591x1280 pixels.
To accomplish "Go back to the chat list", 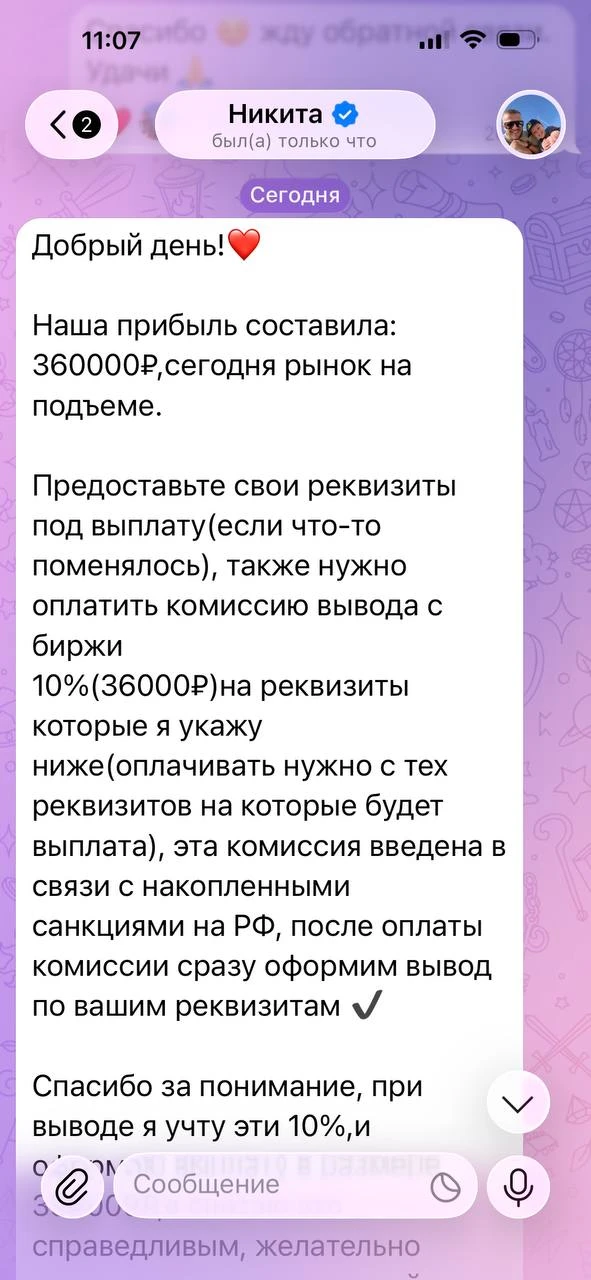I will [x=72, y=125].
